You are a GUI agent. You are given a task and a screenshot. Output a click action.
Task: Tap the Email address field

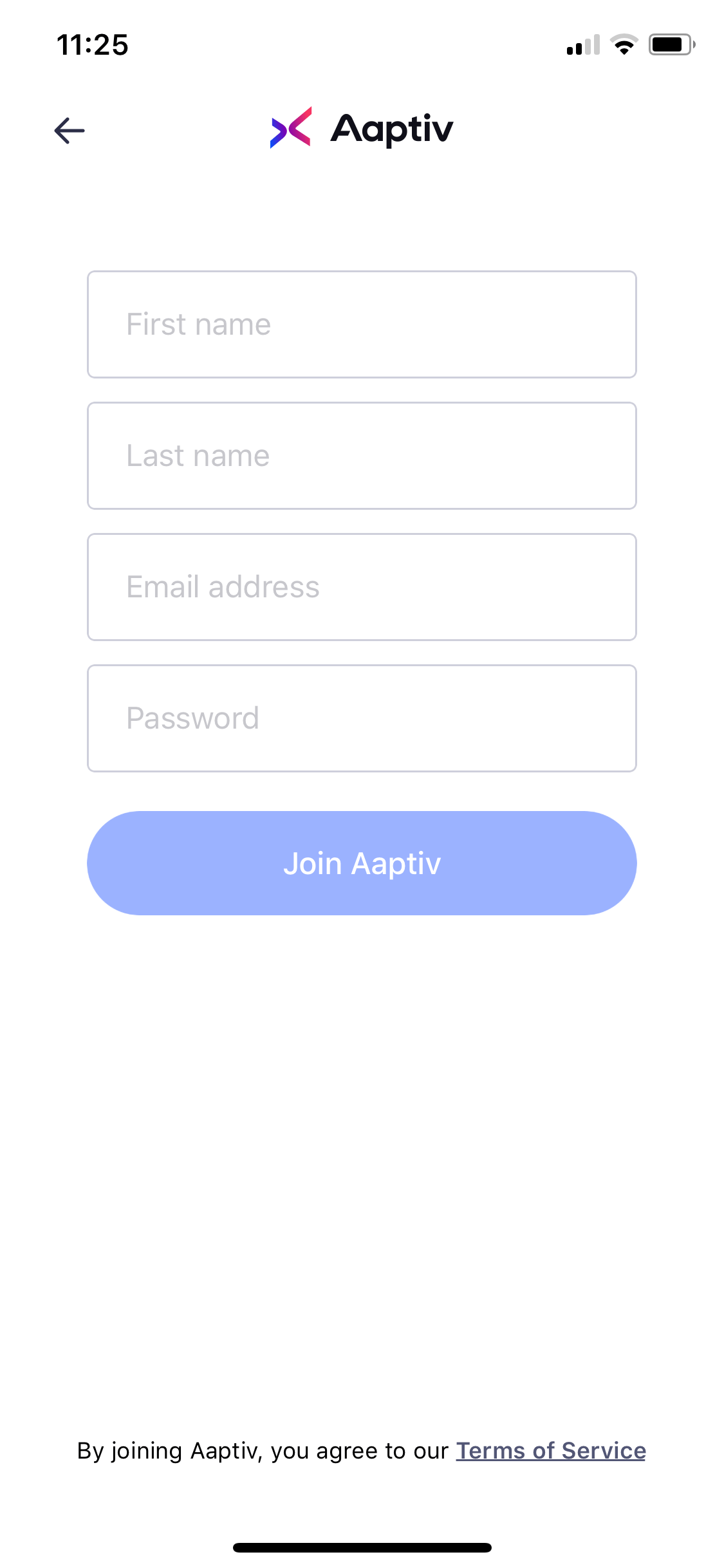362,587
